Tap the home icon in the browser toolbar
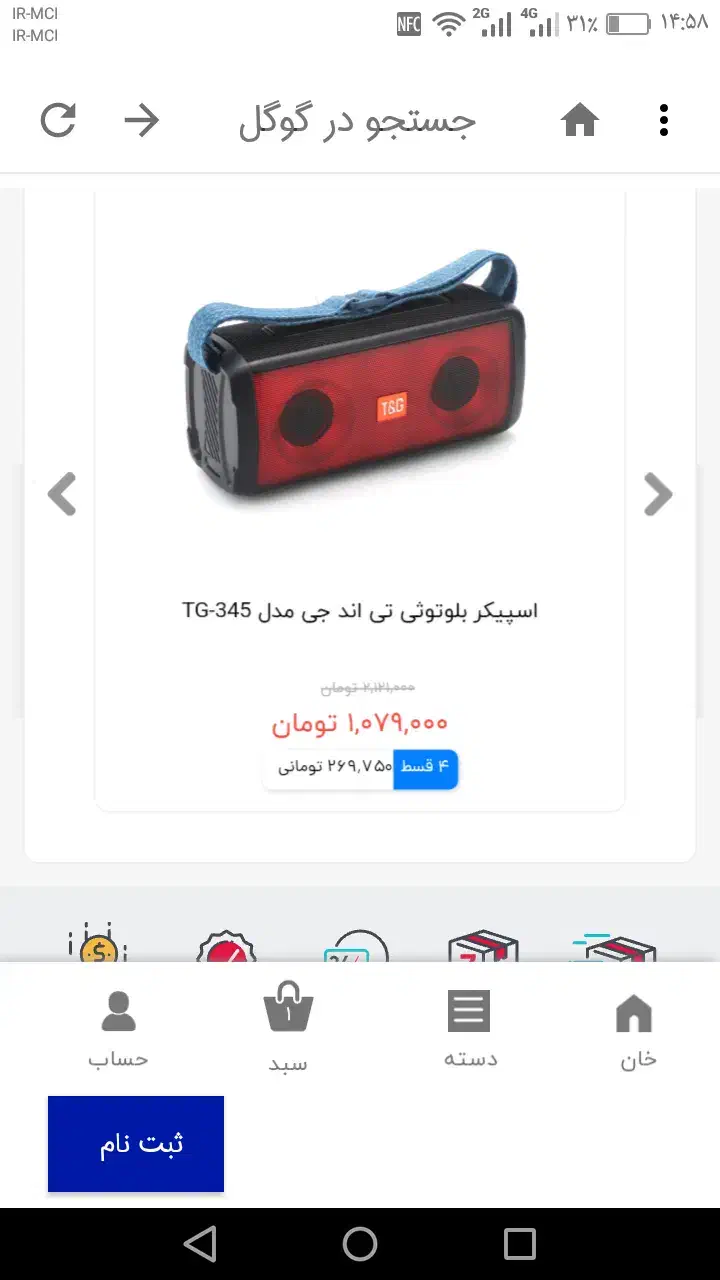This screenshot has height=1280, width=720. tap(580, 119)
